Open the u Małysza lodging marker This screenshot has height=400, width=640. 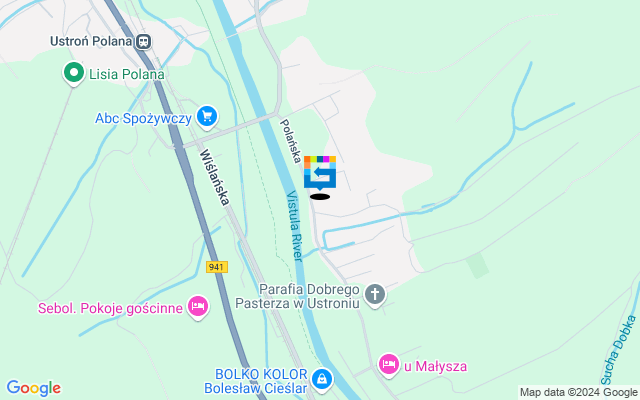coord(389,366)
